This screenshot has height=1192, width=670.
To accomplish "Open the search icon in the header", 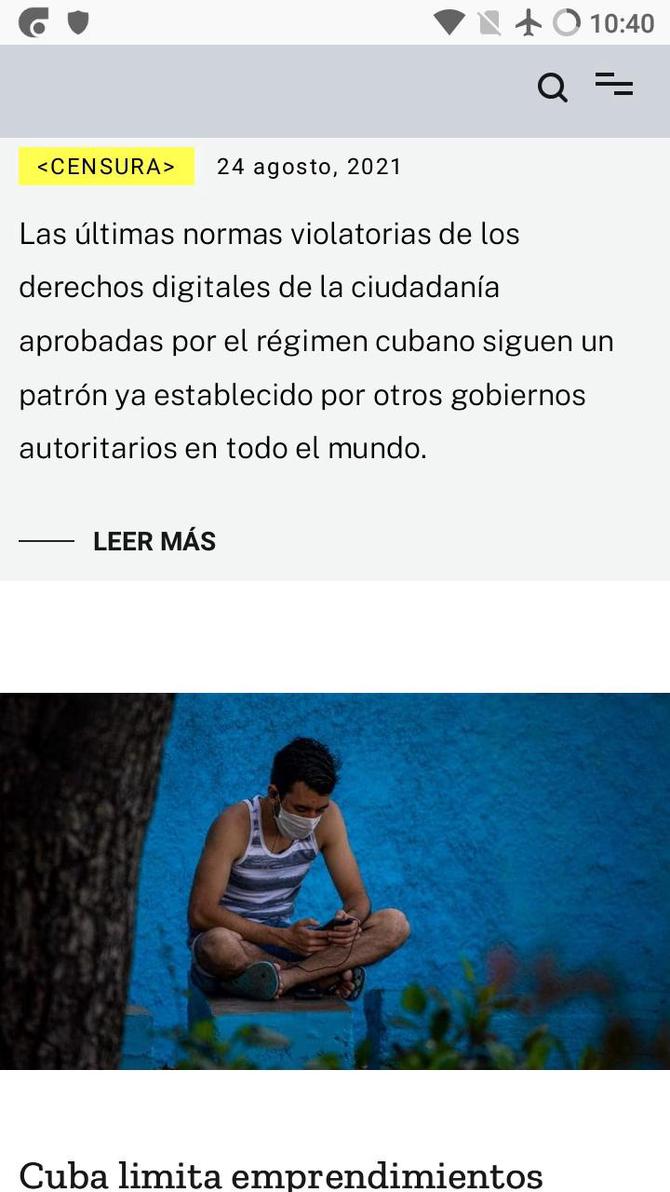I will coord(552,88).
